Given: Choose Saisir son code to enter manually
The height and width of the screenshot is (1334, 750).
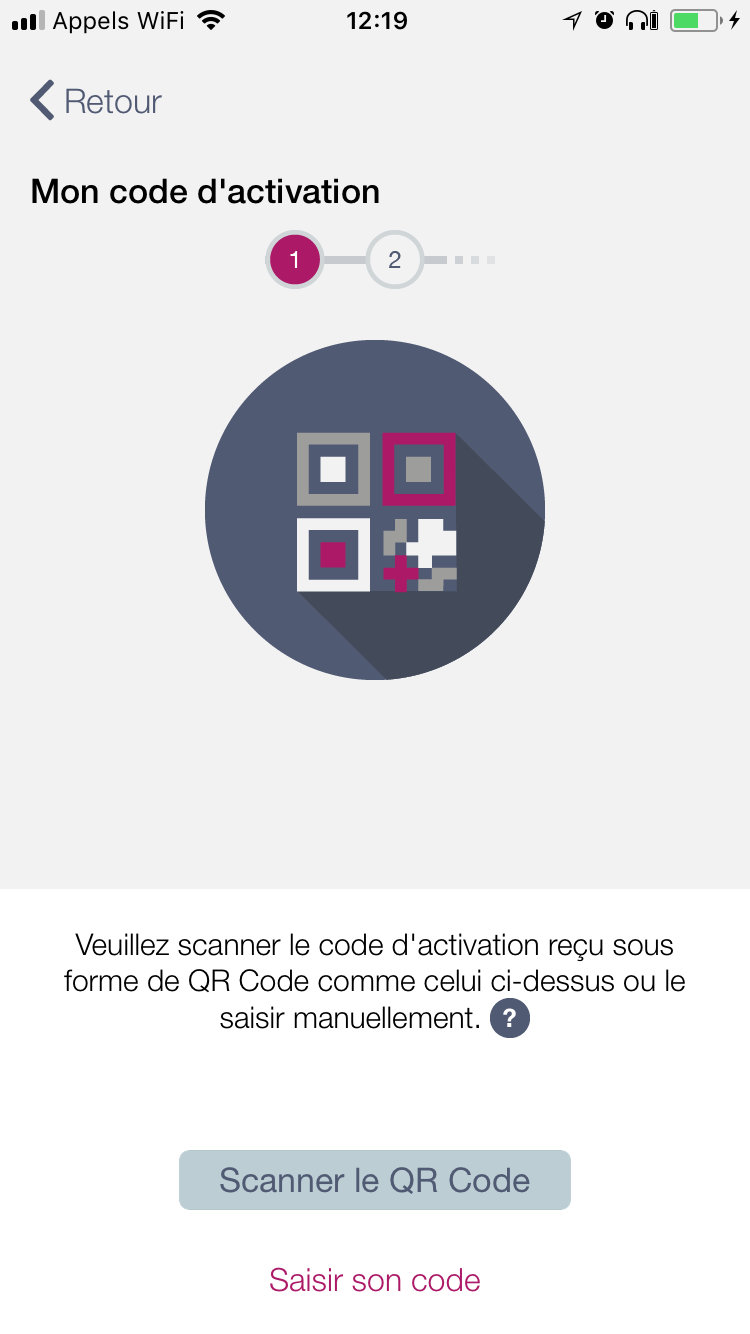Looking at the screenshot, I should [375, 1280].
